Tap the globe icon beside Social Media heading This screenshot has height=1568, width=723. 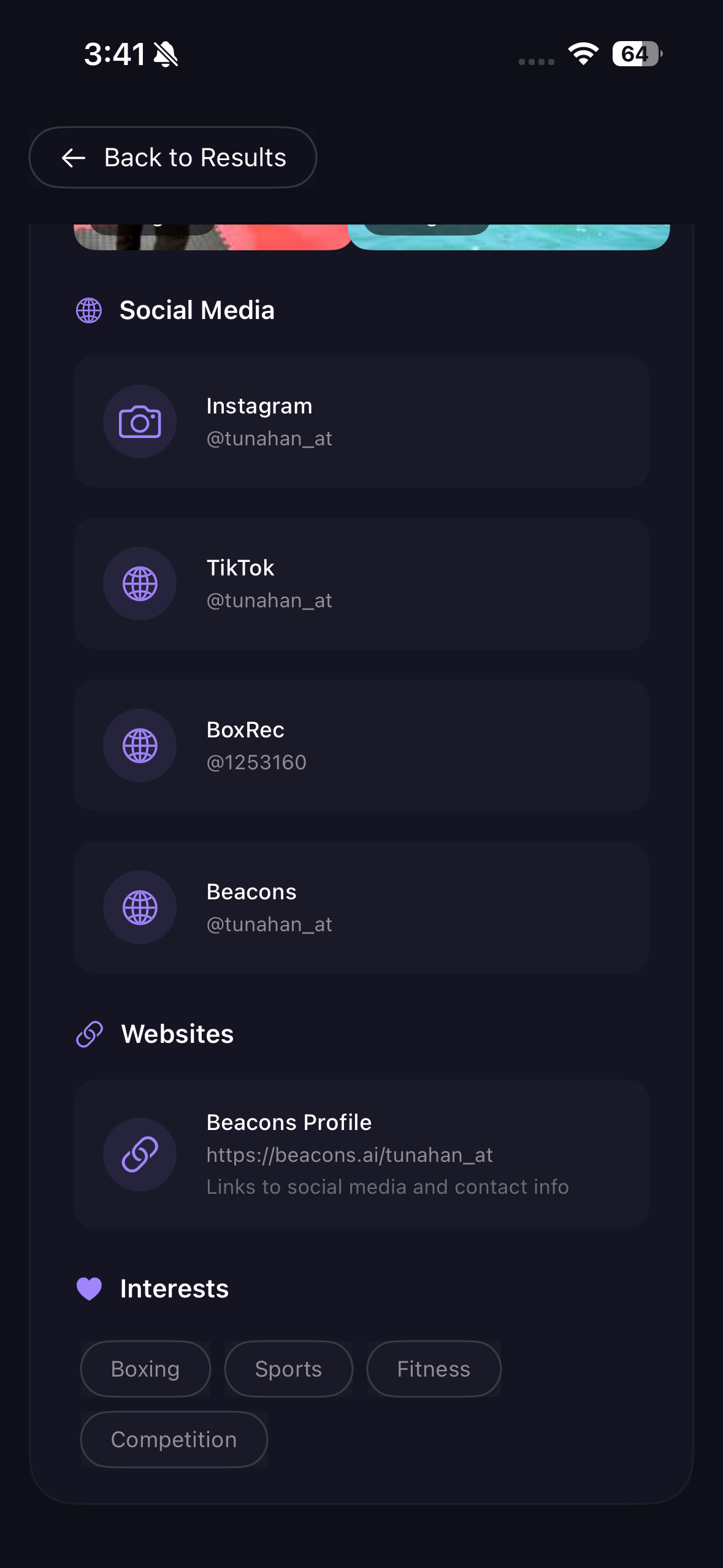tap(90, 310)
